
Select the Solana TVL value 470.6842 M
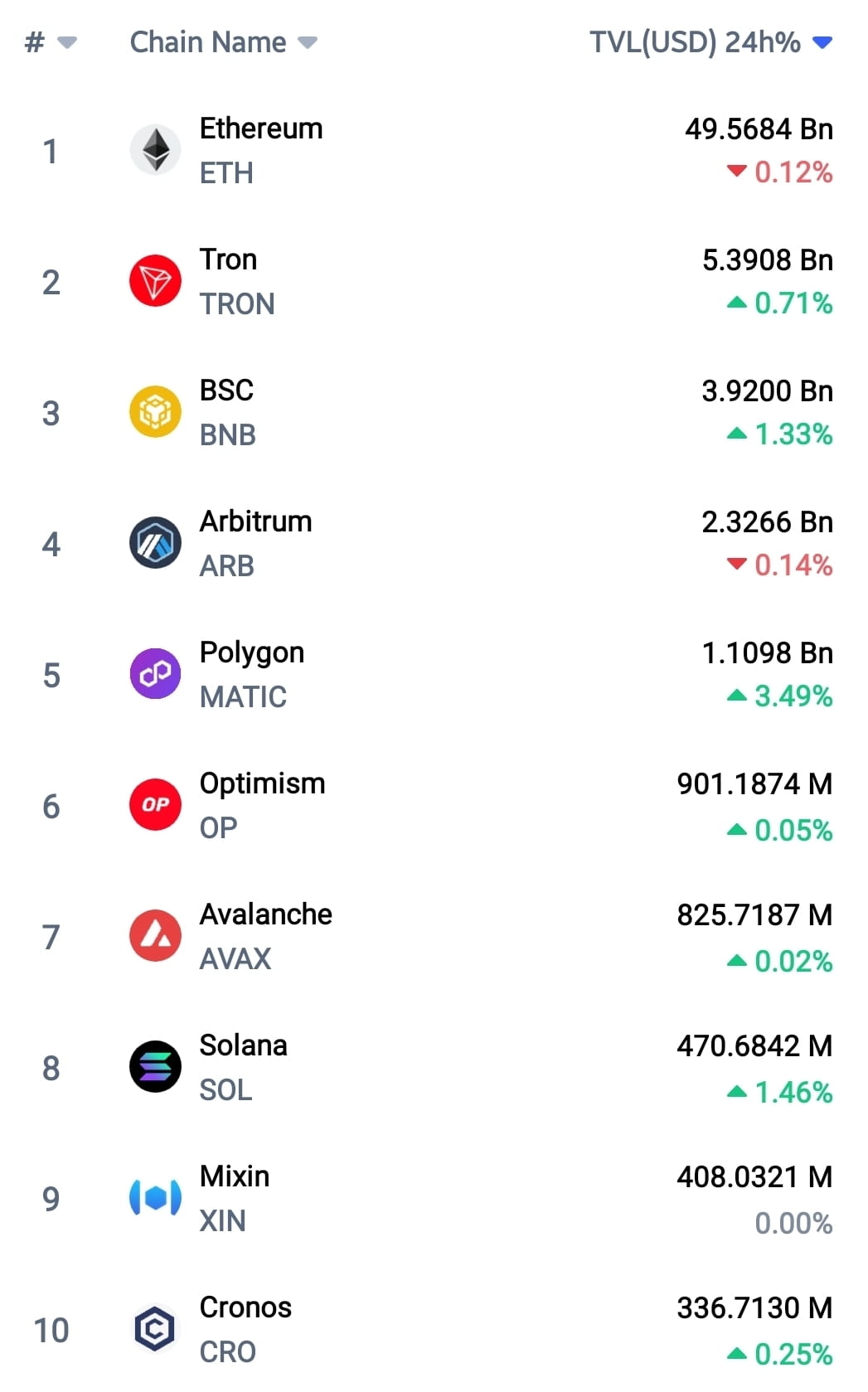click(753, 1045)
